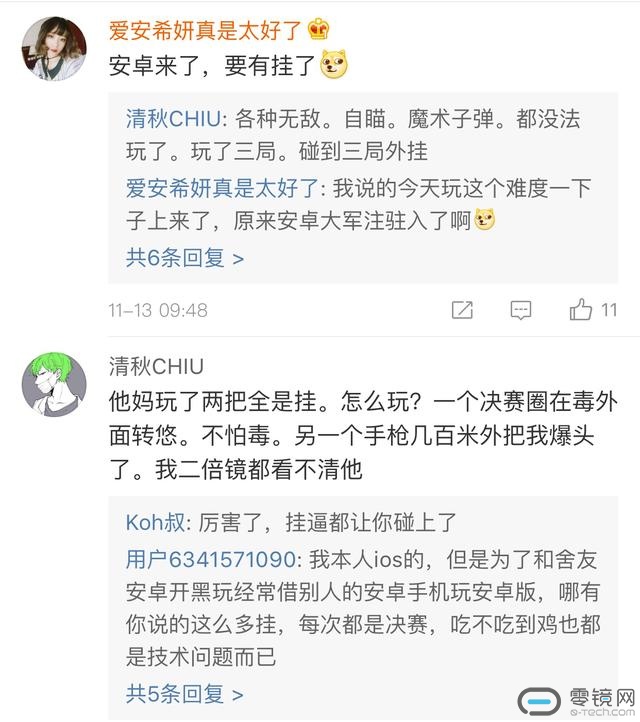
Task: Expand 共6条回复 replies
Action: pyautogui.click(x=184, y=258)
